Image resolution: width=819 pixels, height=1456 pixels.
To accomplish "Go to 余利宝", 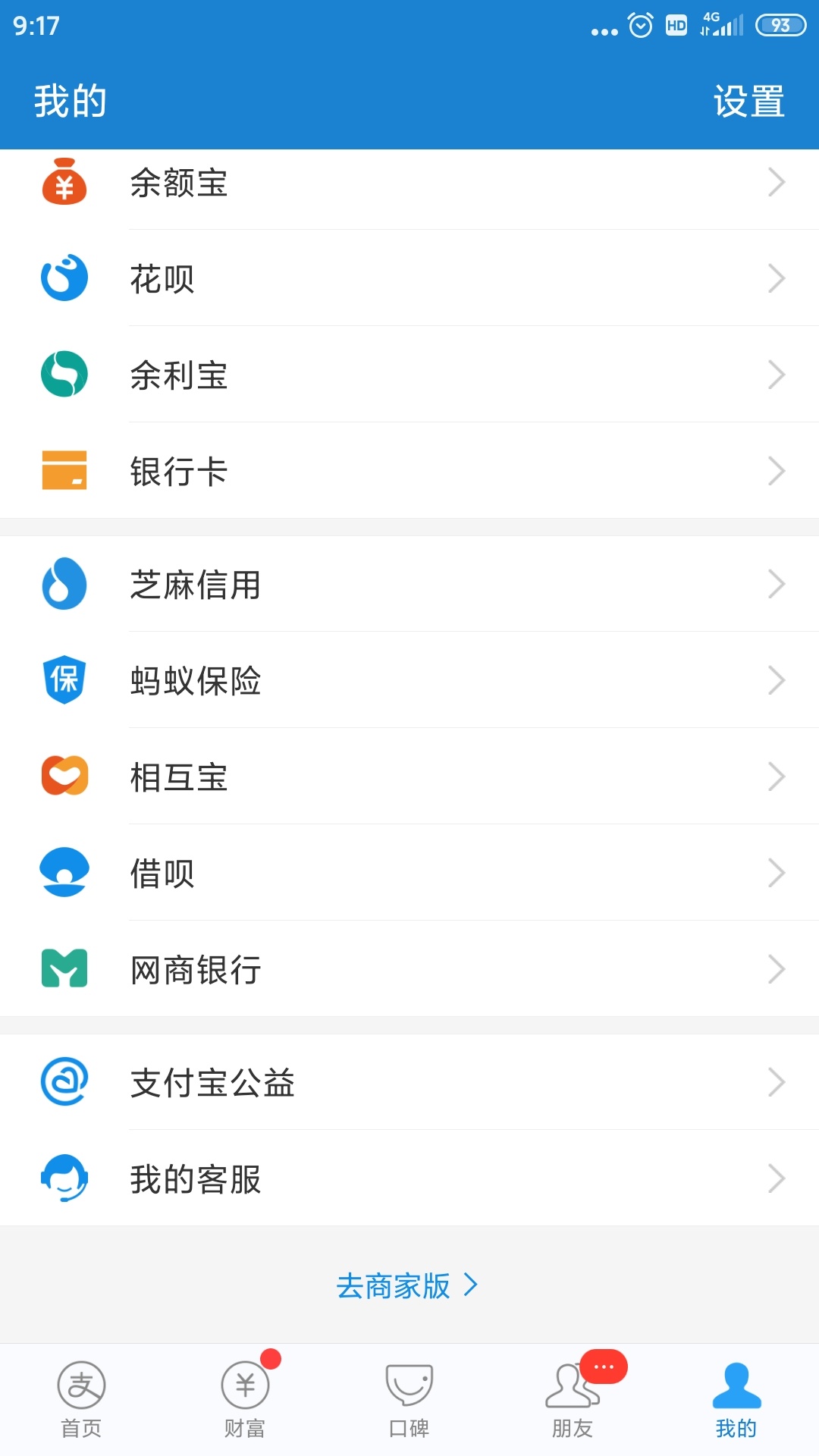I will click(409, 375).
